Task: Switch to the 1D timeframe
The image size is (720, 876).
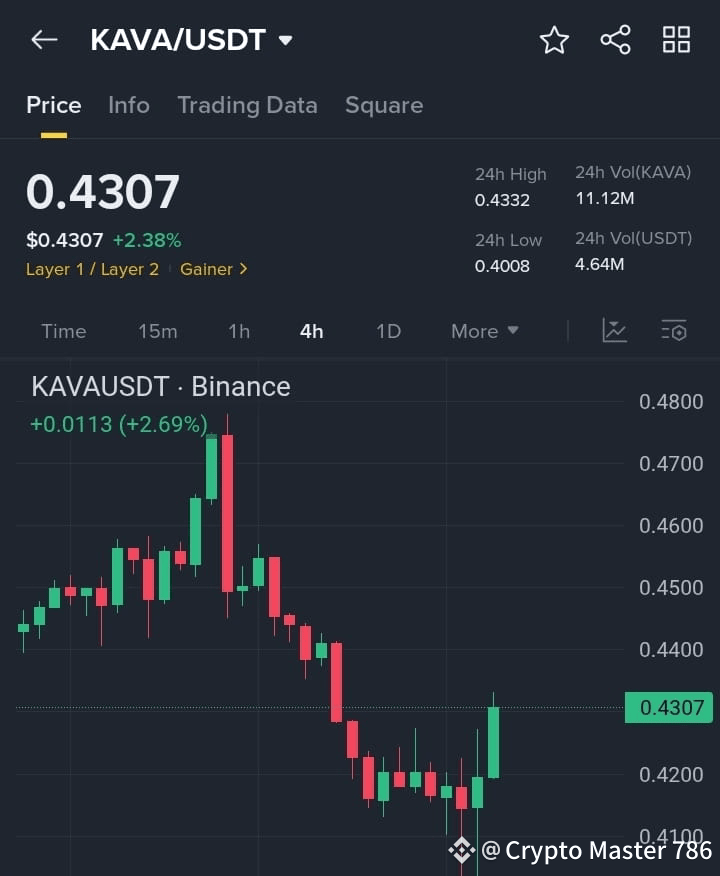Action: tap(388, 331)
